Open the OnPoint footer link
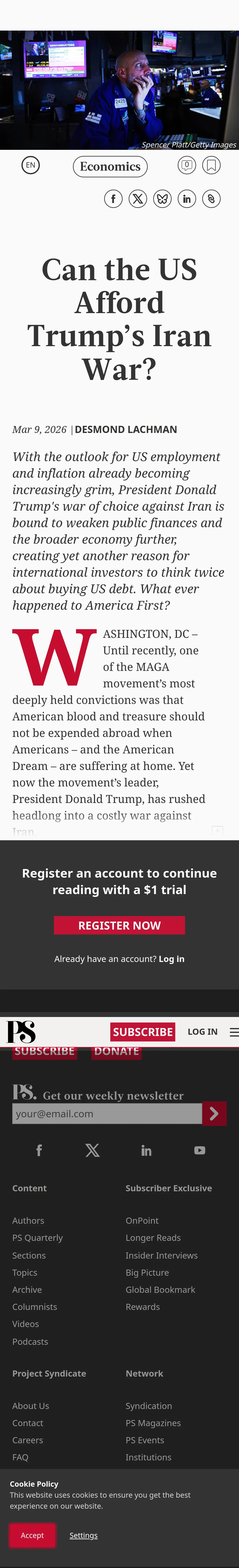This screenshot has height=1568, width=239. click(x=142, y=1220)
